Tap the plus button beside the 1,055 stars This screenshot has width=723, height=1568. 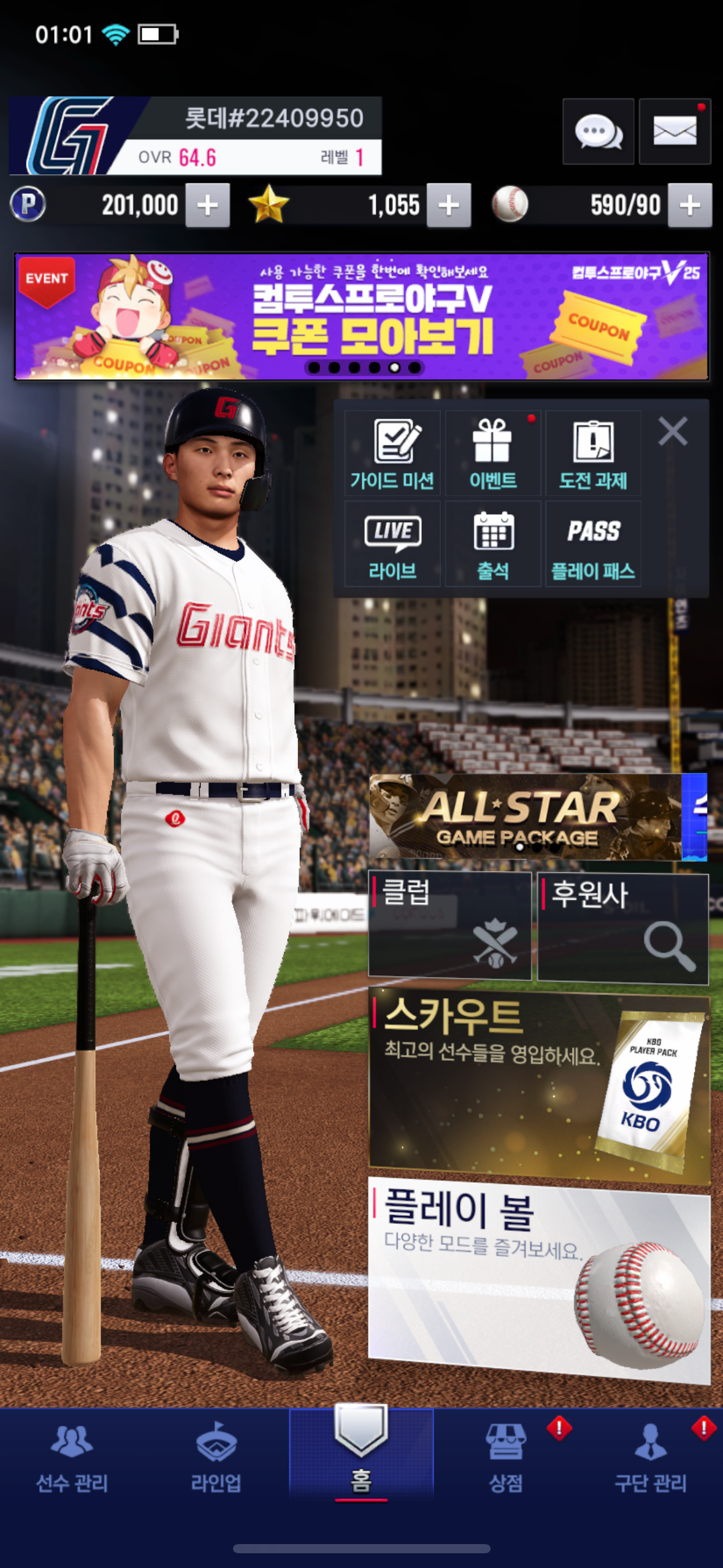(x=449, y=206)
